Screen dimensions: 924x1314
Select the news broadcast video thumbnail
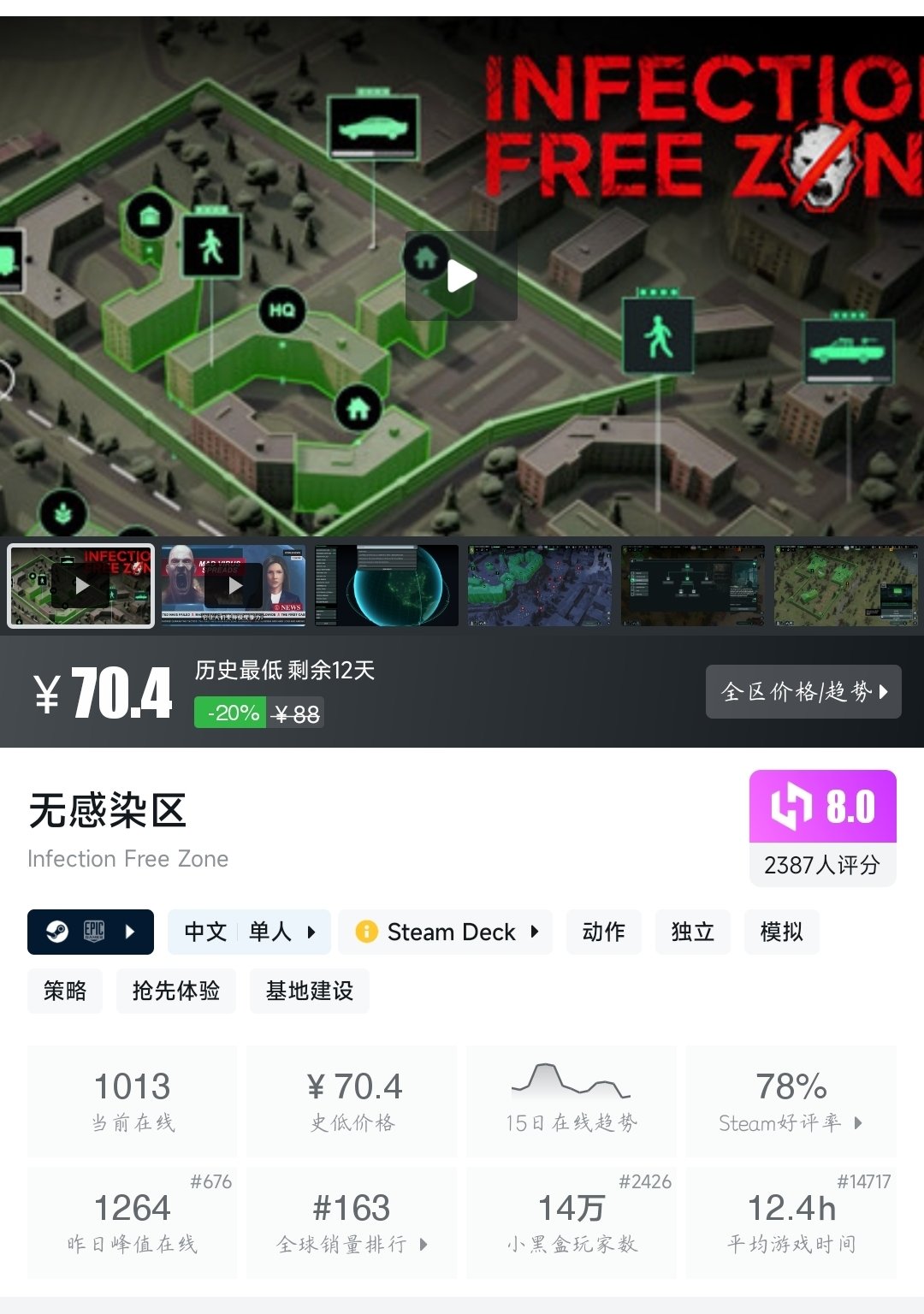tap(234, 586)
